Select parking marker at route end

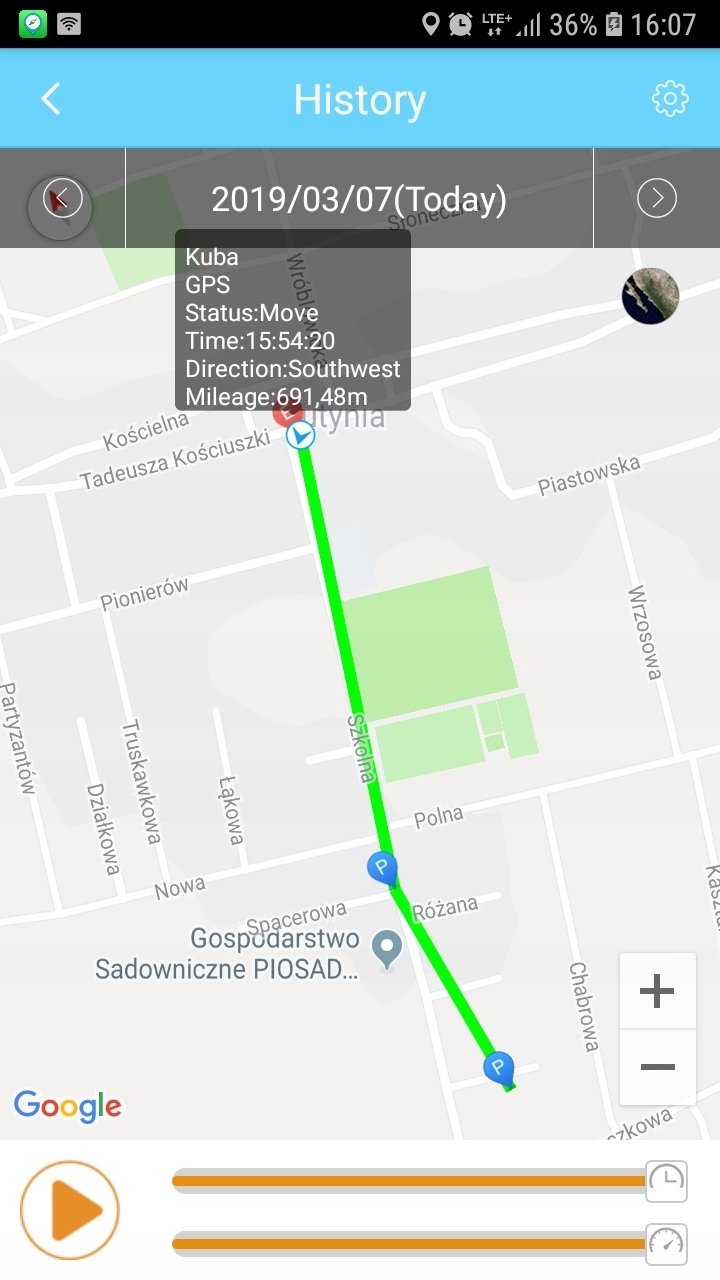point(498,1067)
